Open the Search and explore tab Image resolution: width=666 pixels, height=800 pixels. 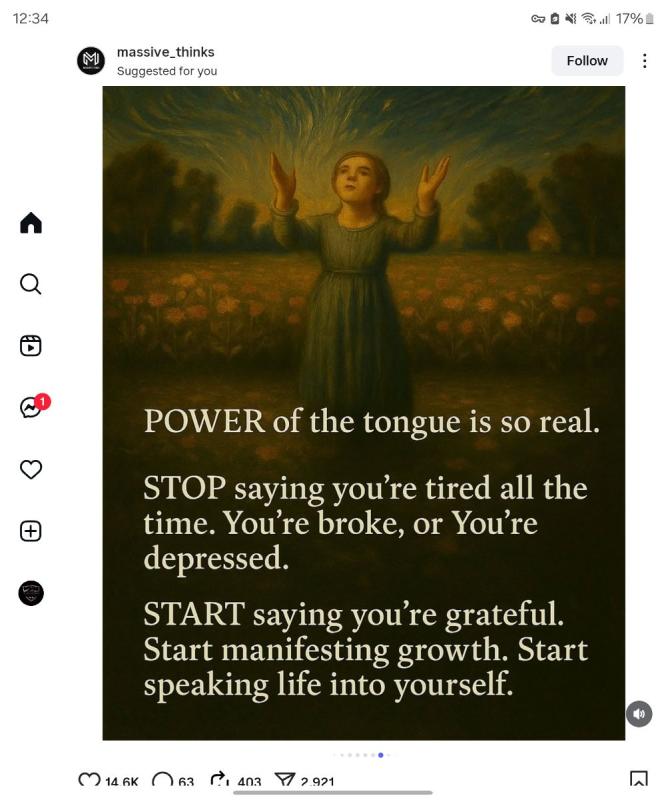(x=31, y=285)
